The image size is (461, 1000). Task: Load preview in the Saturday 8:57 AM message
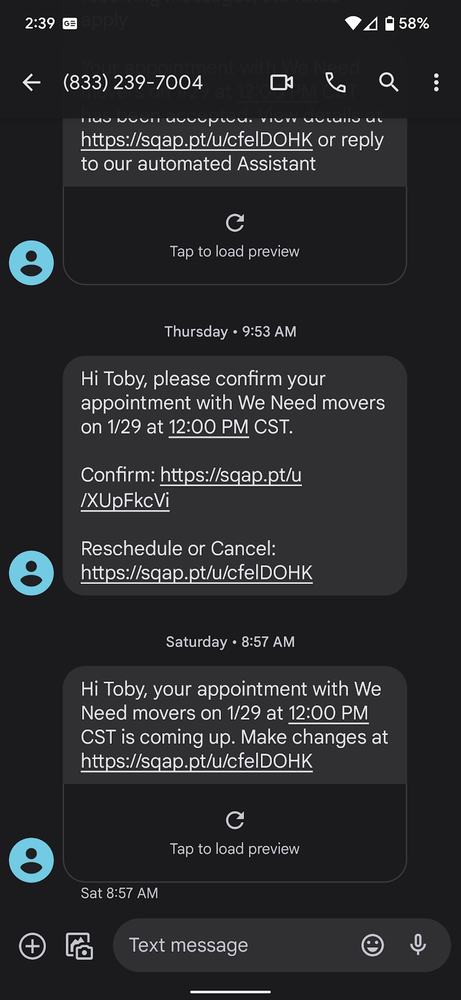[x=235, y=832]
